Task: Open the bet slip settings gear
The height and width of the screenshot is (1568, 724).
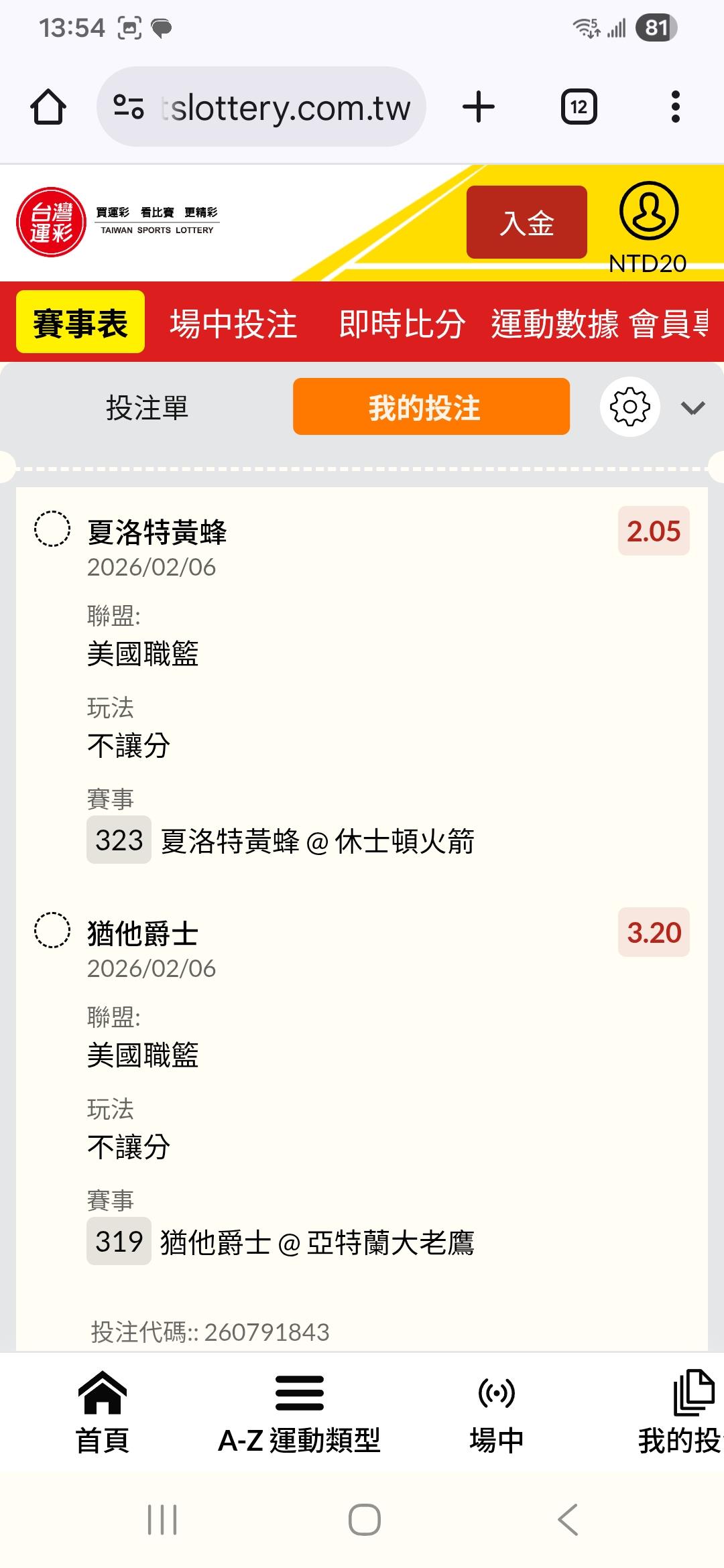Action: tap(629, 407)
